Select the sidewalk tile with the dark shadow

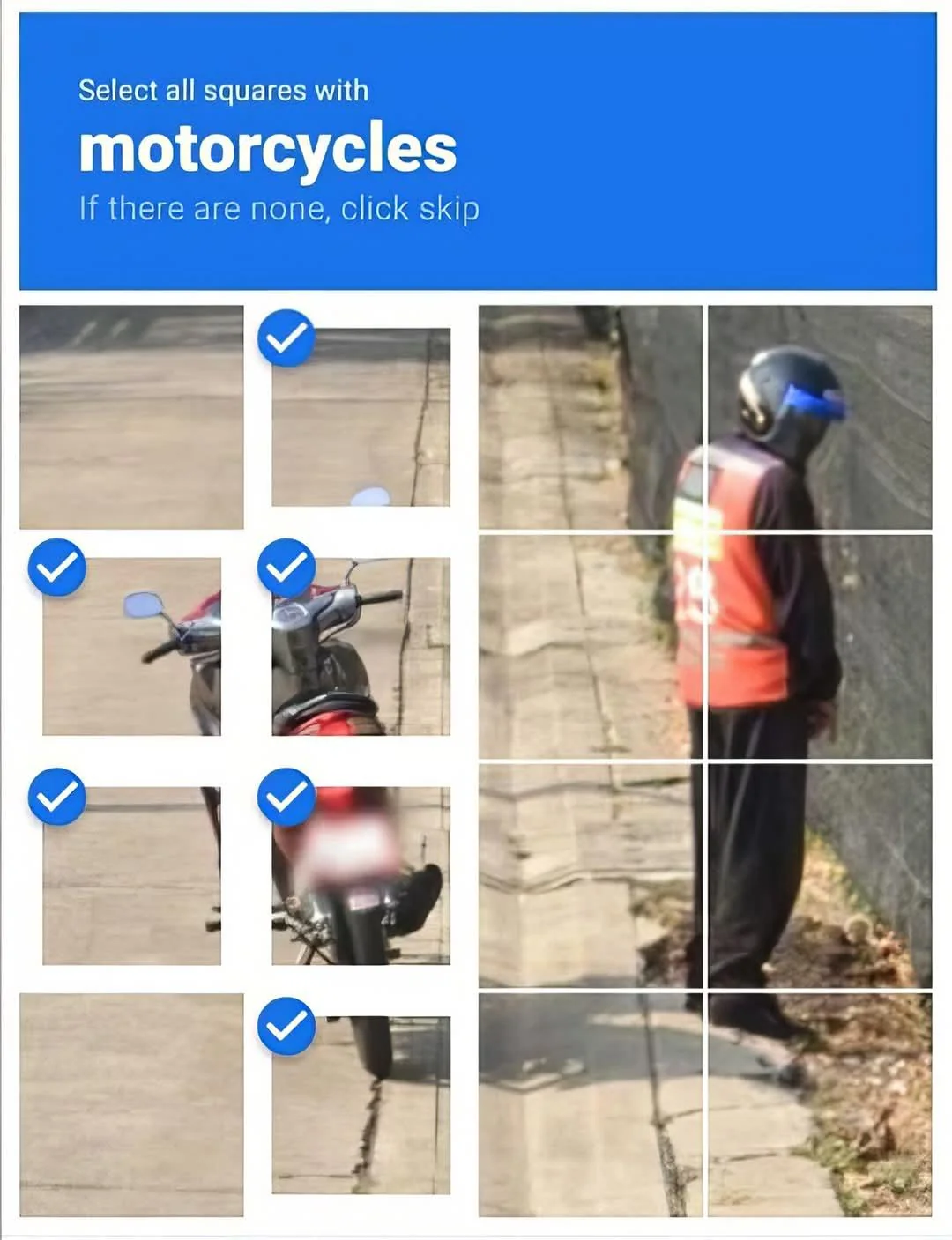(591, 1104)
